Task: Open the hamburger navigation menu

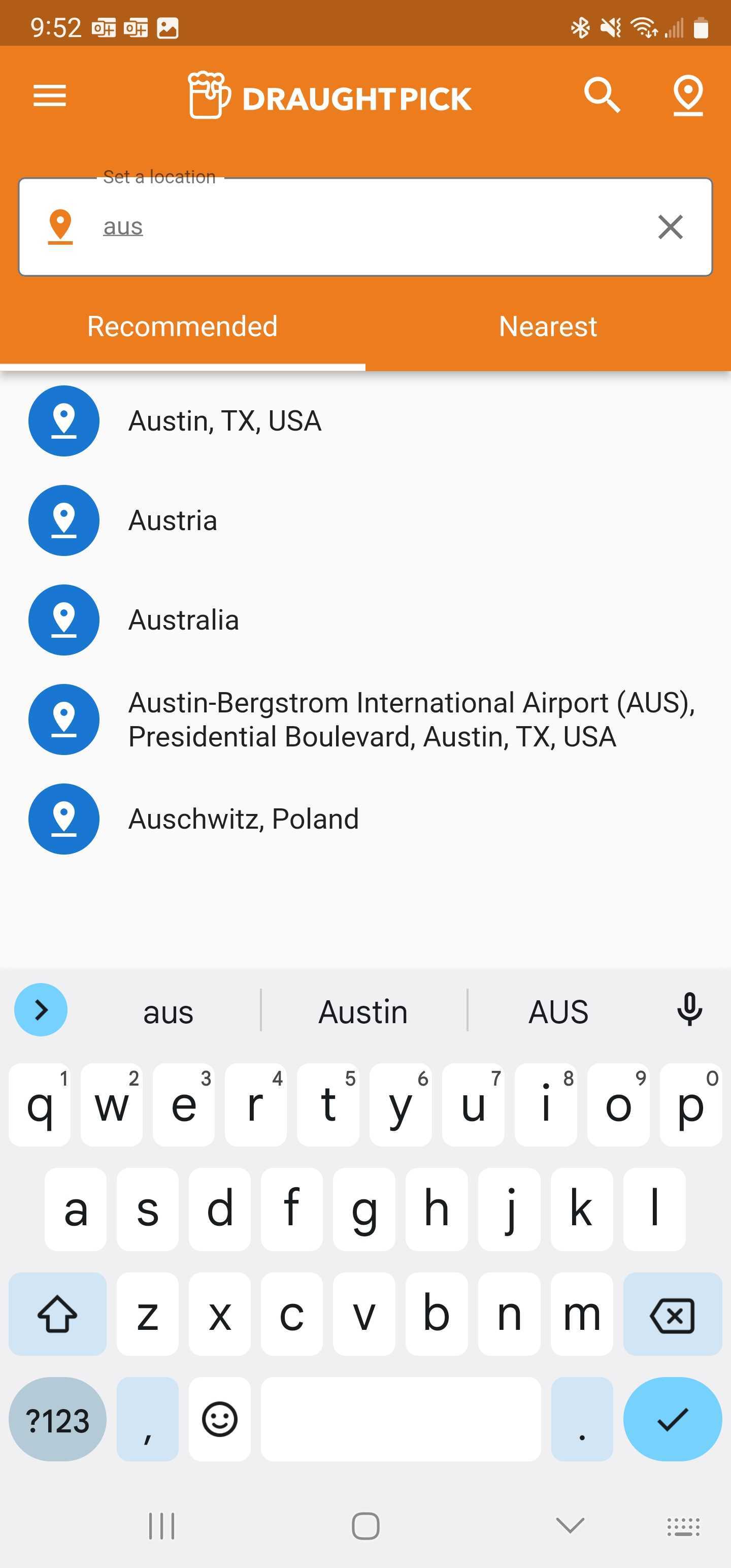Action: point(49,95)
